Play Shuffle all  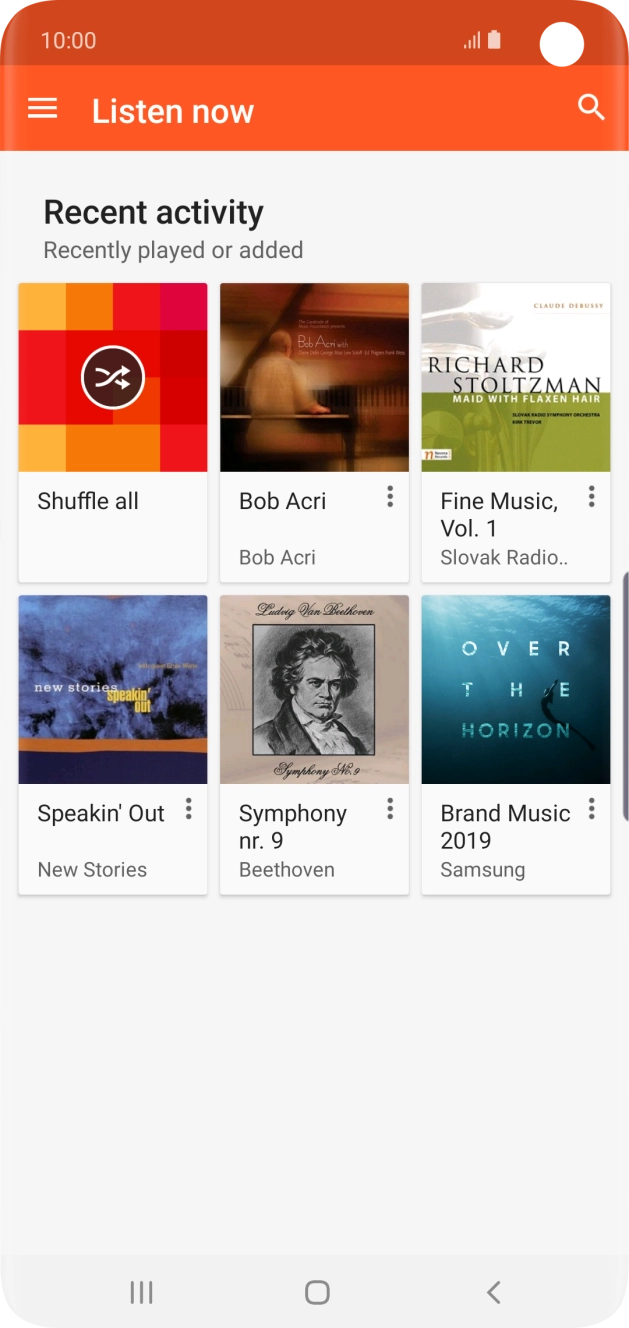(x=113, y=378)
